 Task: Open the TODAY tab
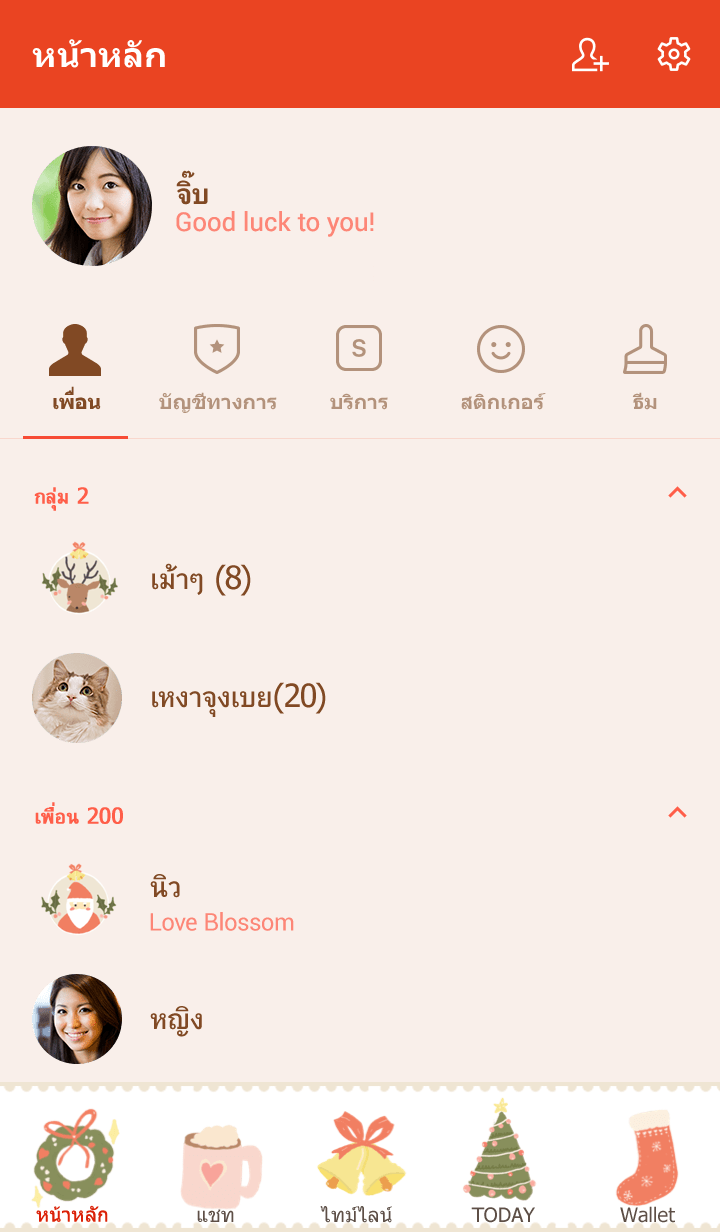pos(503,1163)
